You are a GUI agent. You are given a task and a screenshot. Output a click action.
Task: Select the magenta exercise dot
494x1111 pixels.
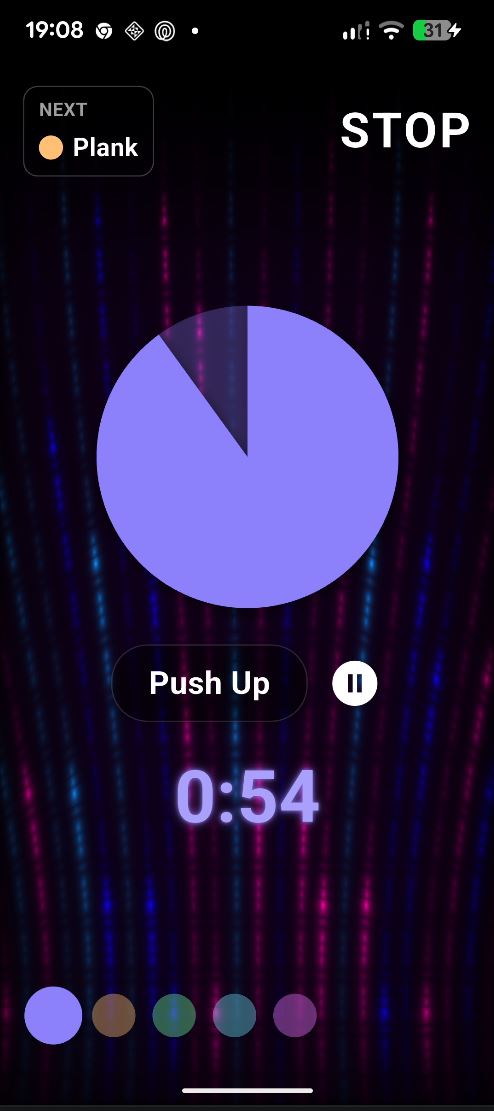[x=294, y=1015]
